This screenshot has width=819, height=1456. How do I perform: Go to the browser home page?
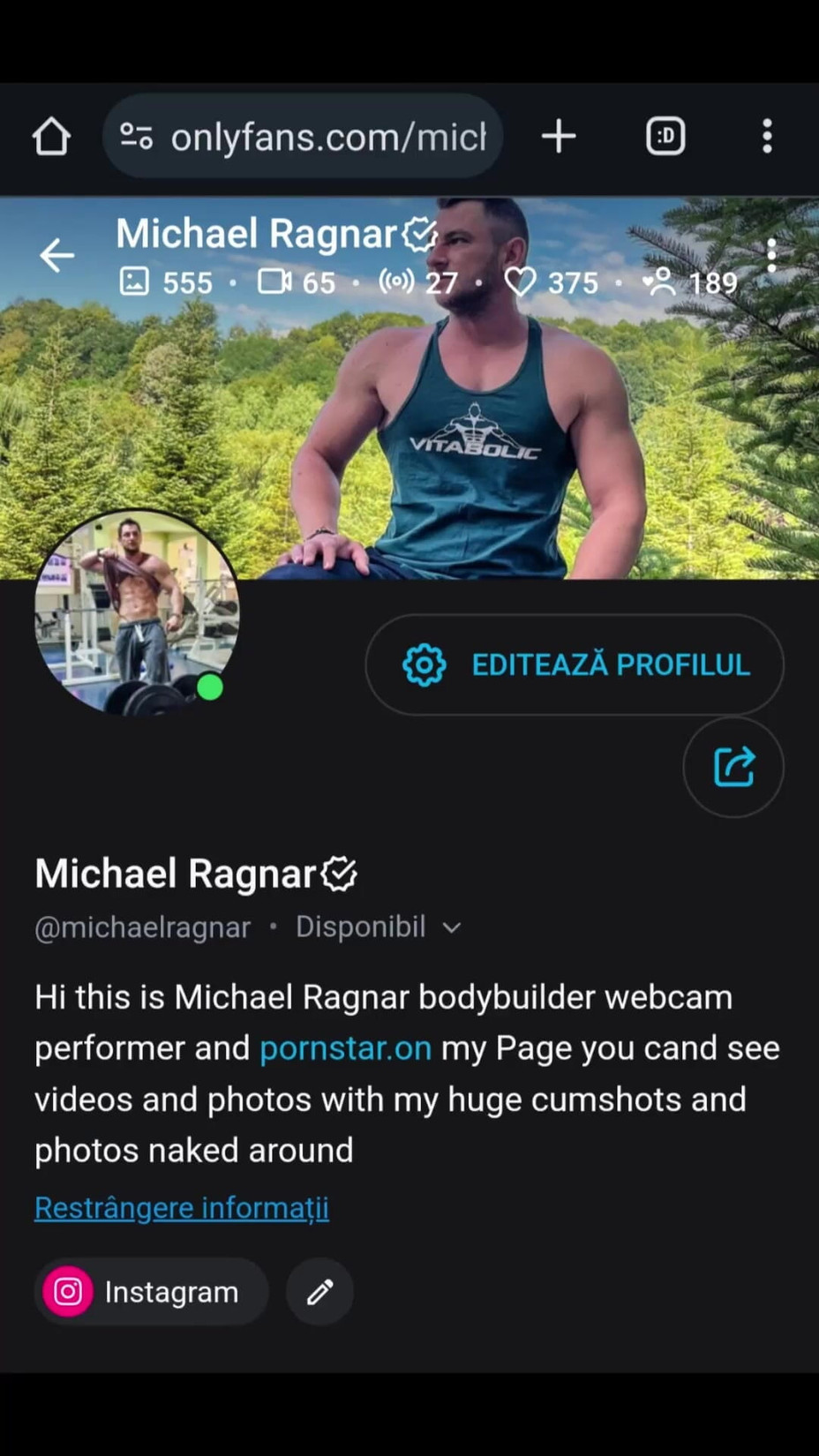point(51,137)
